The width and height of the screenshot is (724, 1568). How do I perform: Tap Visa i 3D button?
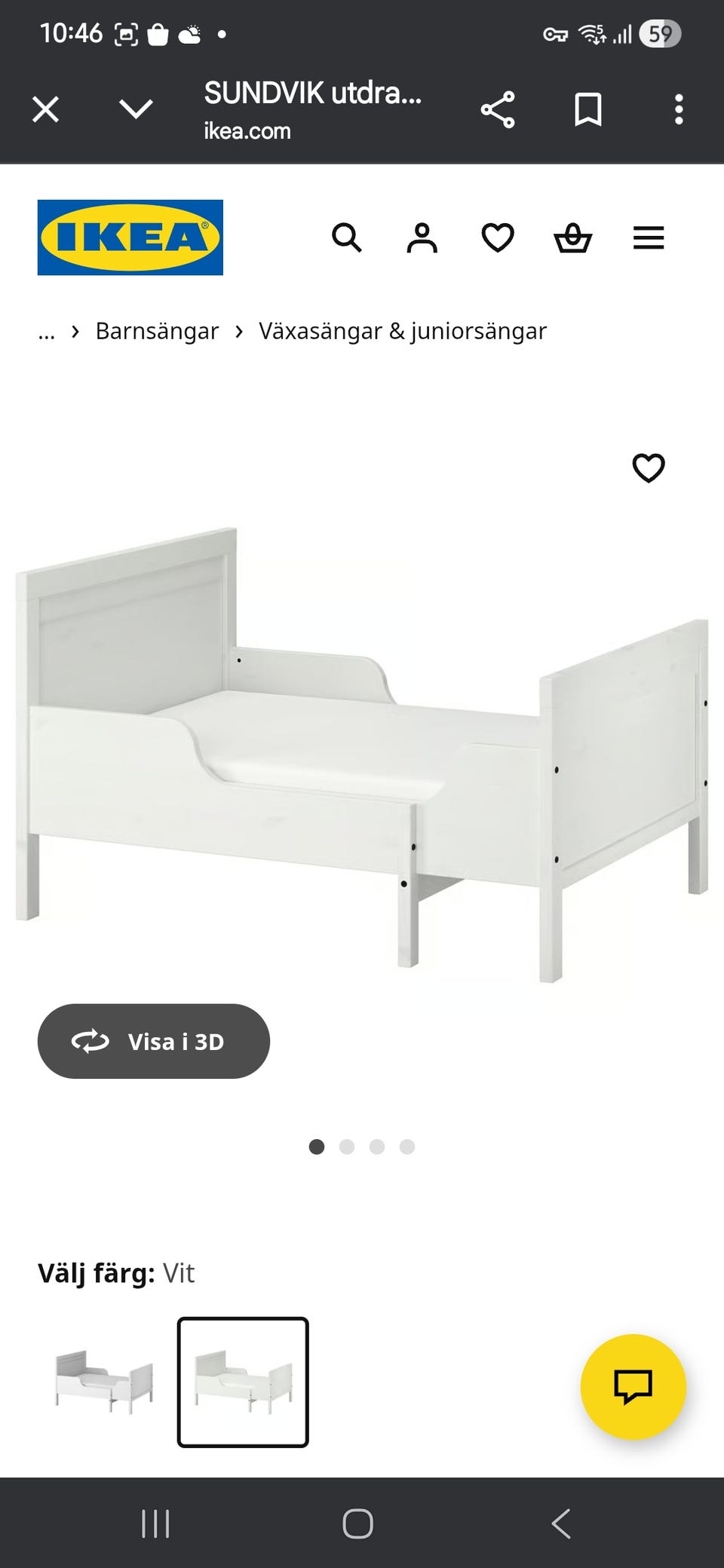(154, 1041)
